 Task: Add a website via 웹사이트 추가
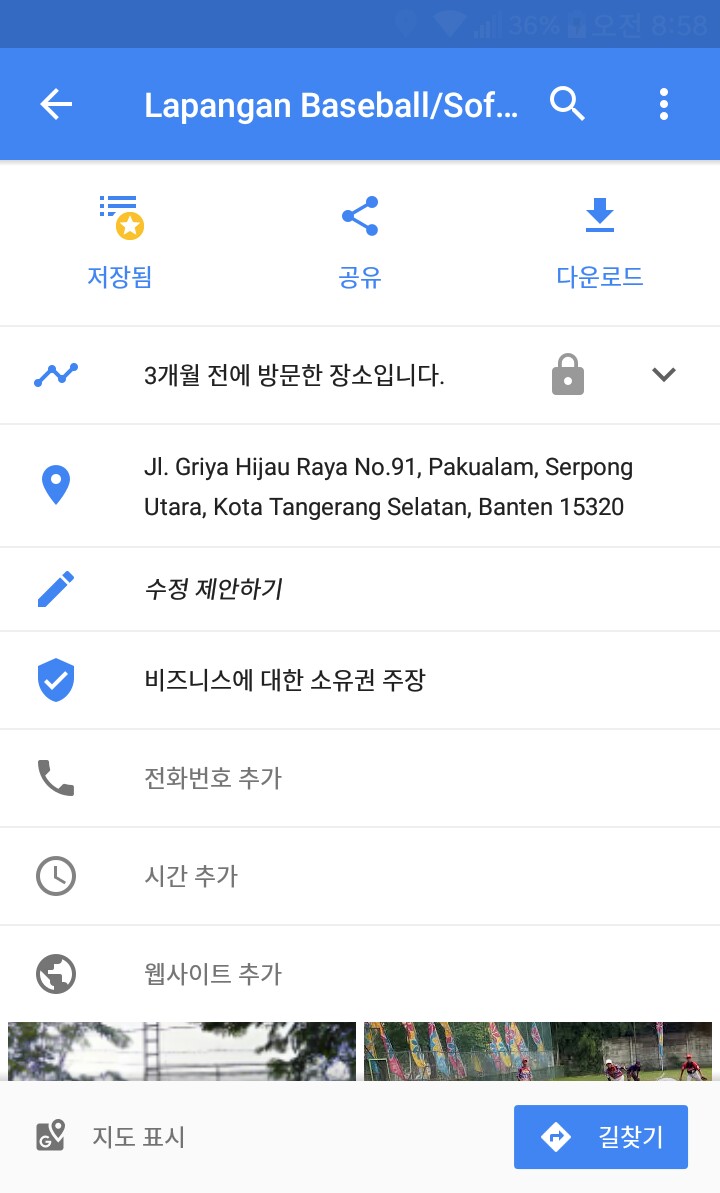click(x=213, y=973)
